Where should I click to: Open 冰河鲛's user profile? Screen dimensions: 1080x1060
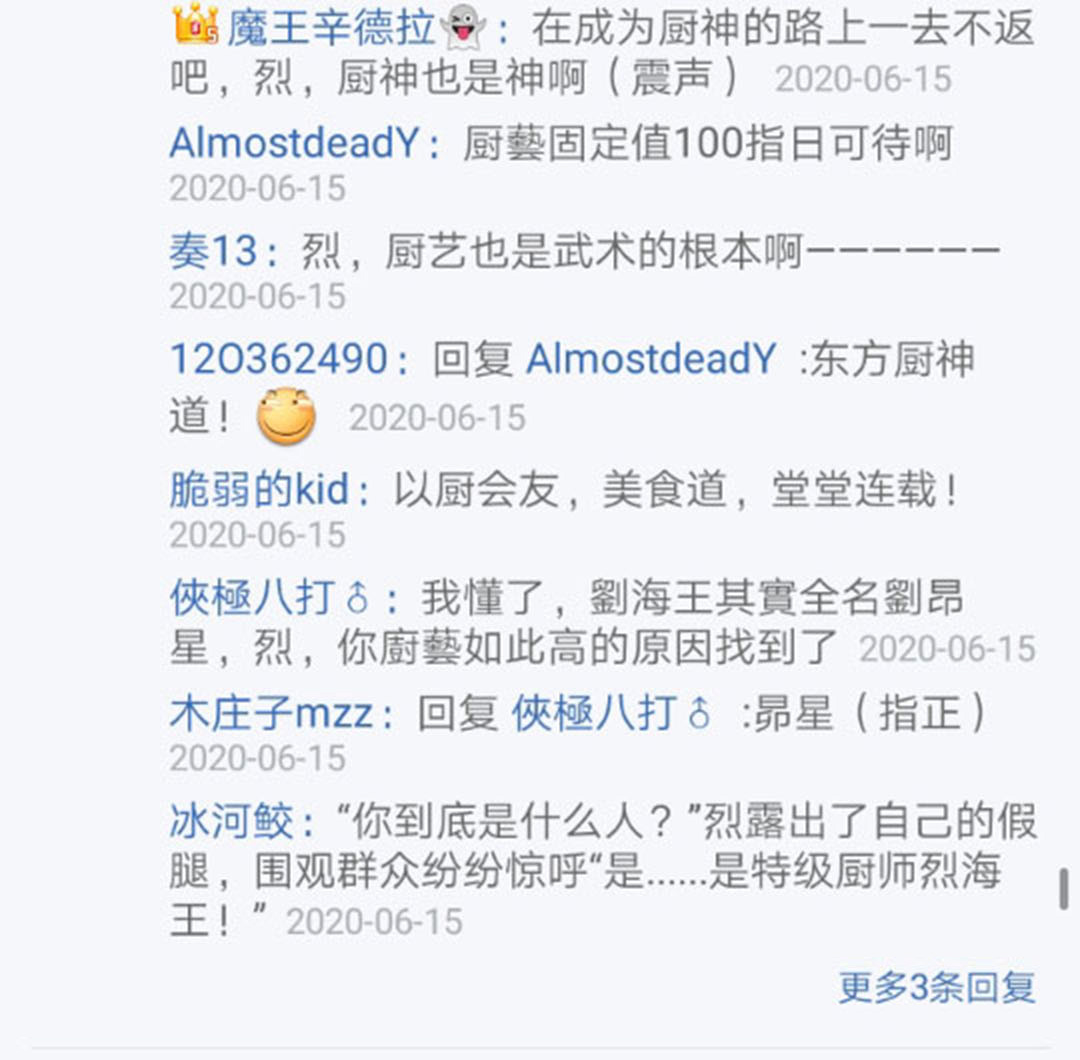click(231, 824)
